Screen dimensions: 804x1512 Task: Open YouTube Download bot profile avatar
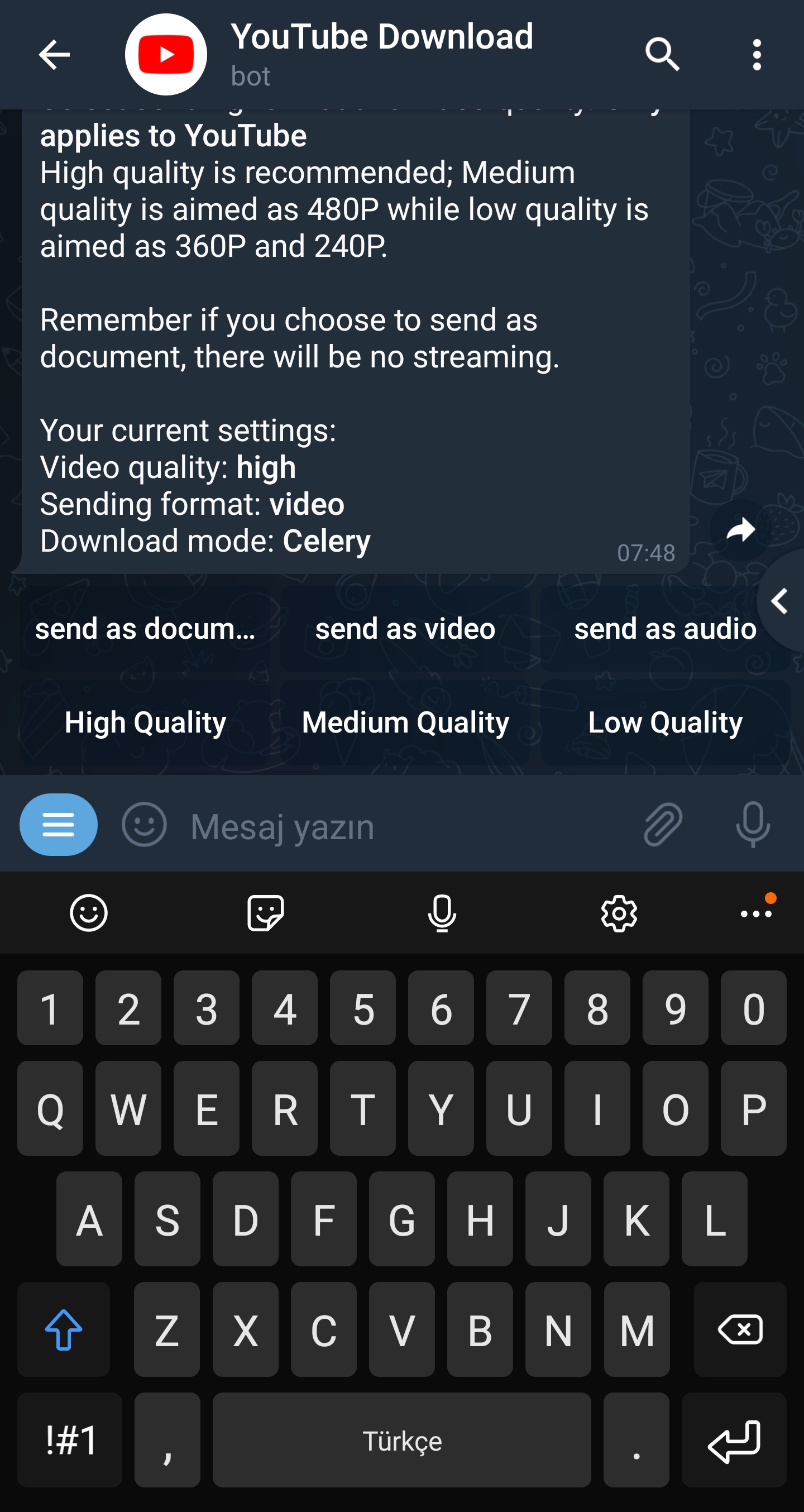point(166,54)
